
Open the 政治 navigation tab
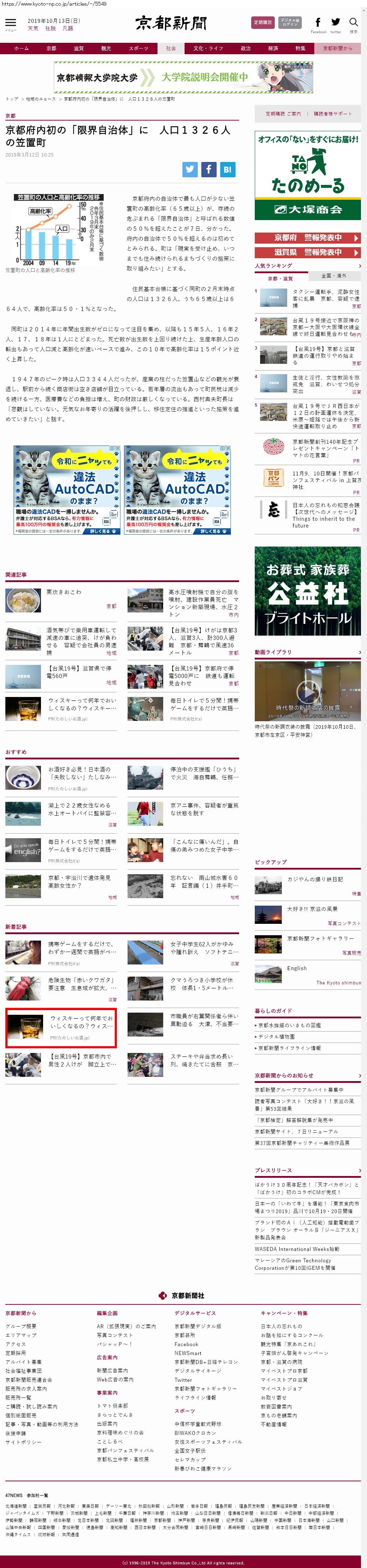click(245, 49)
